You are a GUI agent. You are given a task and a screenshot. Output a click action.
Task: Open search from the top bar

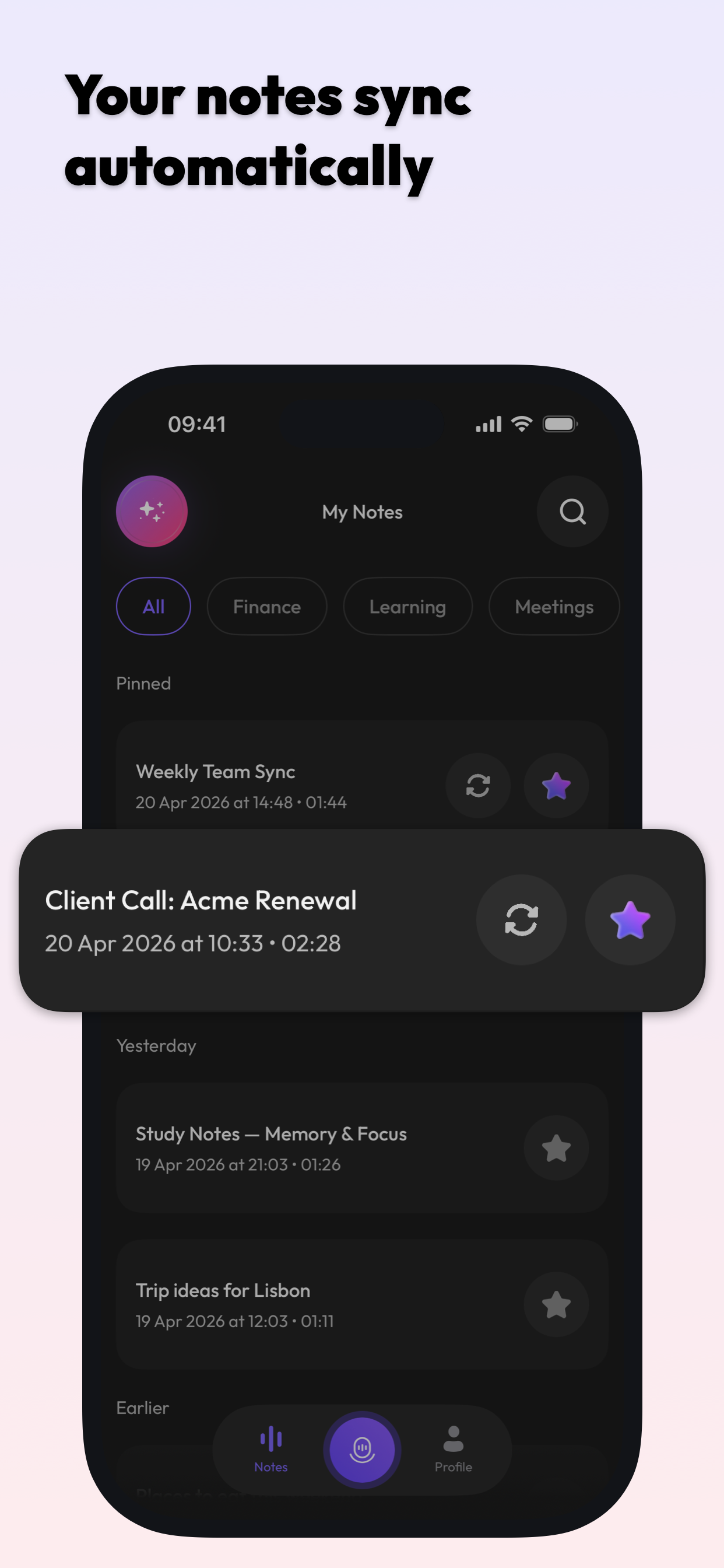pyautogui.click(x=572, y=512)
